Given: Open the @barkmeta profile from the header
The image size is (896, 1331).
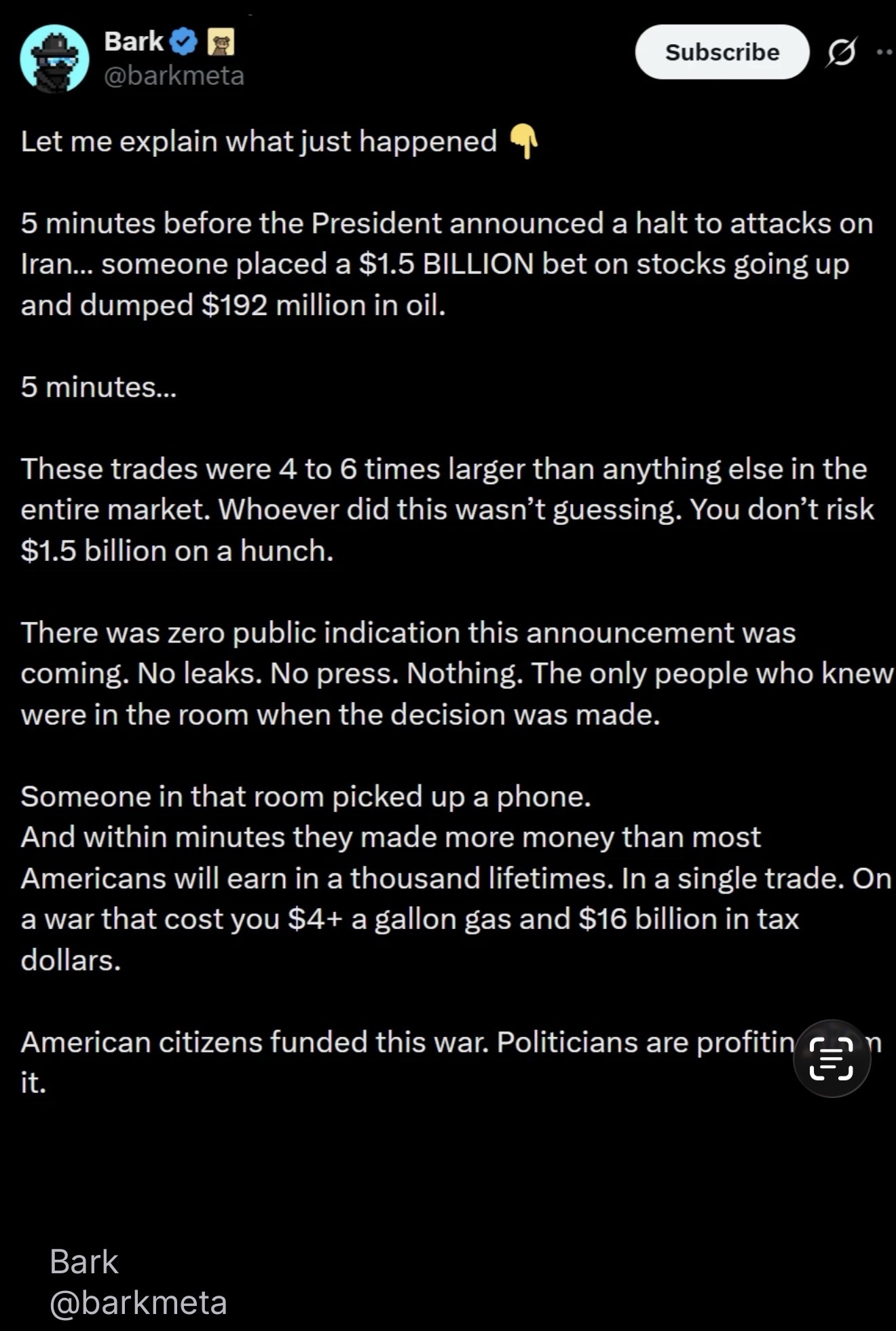Looking at the screenshot, I should [x=174, y=75].
